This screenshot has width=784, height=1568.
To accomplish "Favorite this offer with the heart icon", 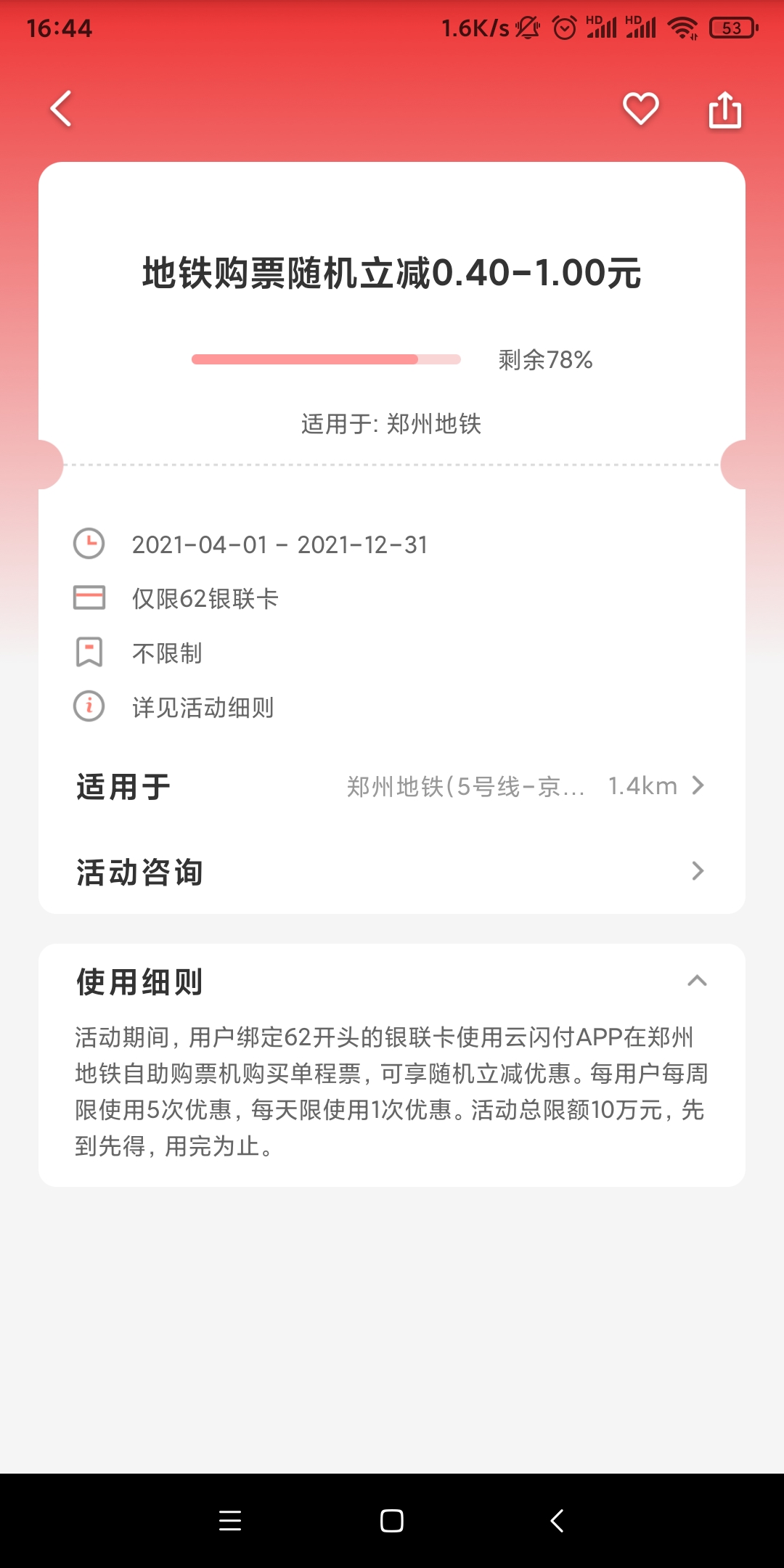I will coord(640,109).
